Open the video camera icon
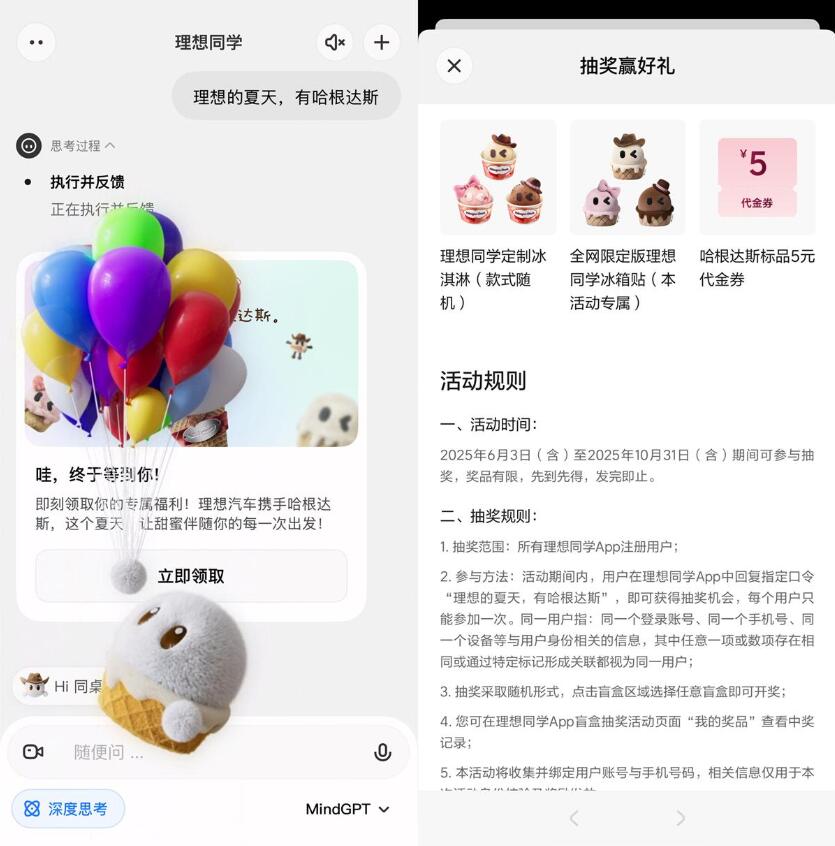Screen dimensions: 835x846 33,752
